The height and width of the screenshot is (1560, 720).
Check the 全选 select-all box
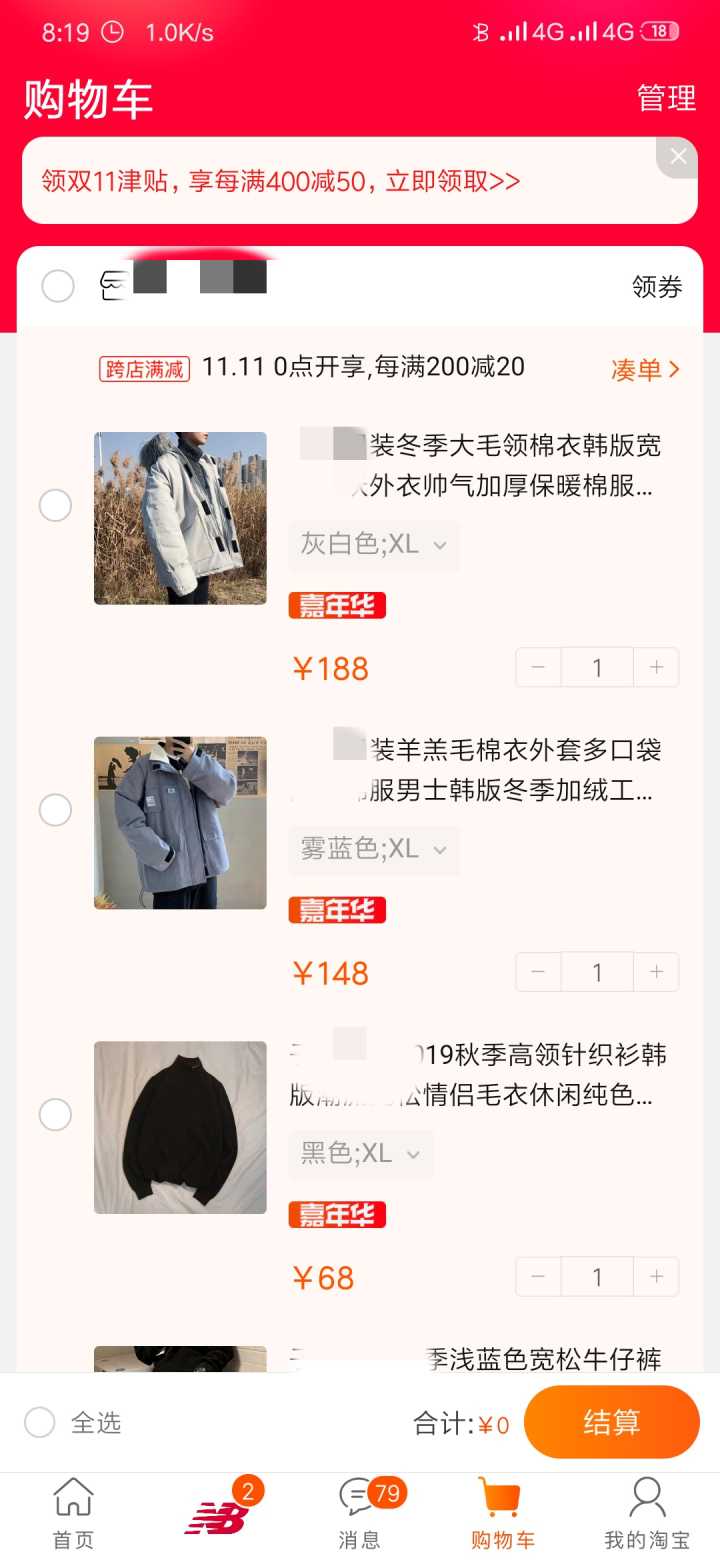pos(40,1422)
